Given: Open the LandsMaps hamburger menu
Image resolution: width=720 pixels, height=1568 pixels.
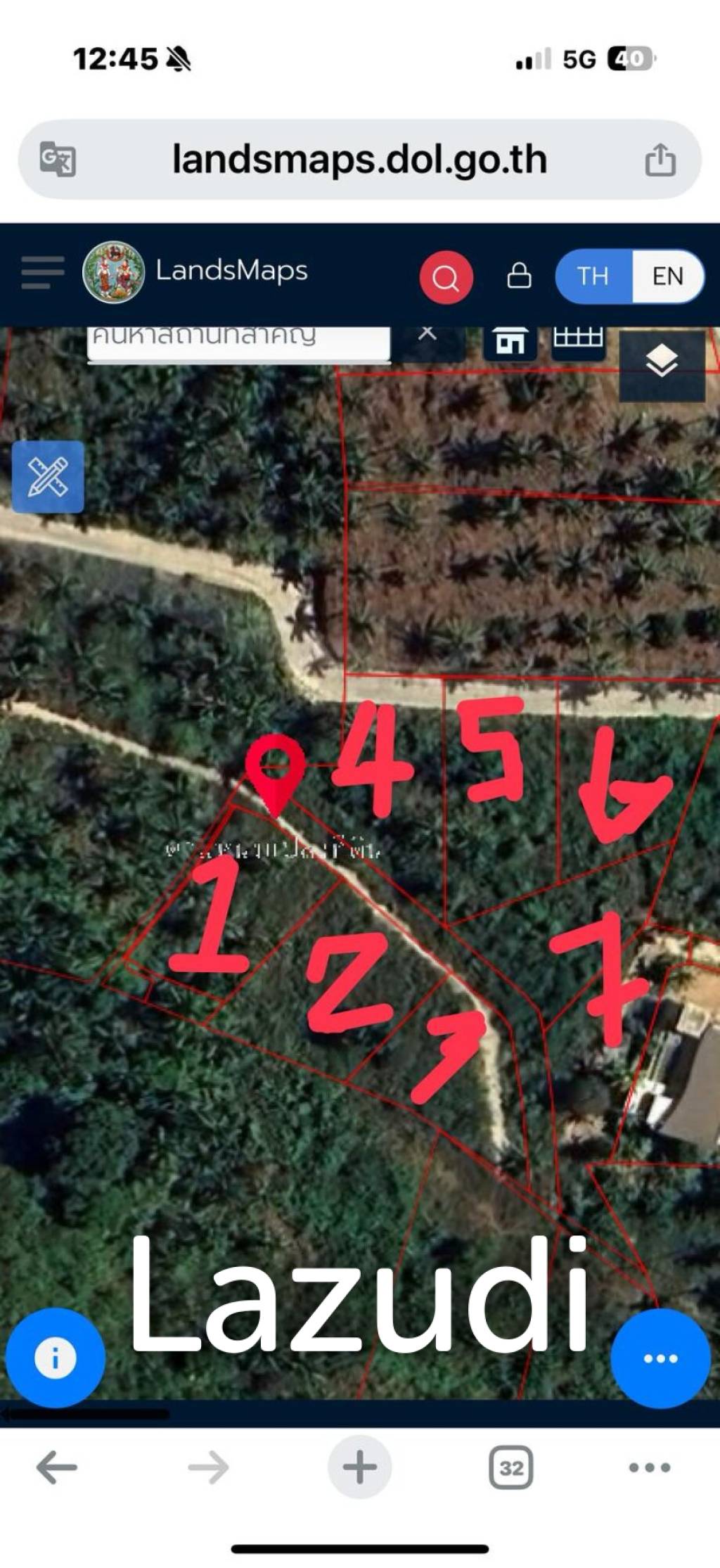Looking at the screenshot, I should pos(42,273).
